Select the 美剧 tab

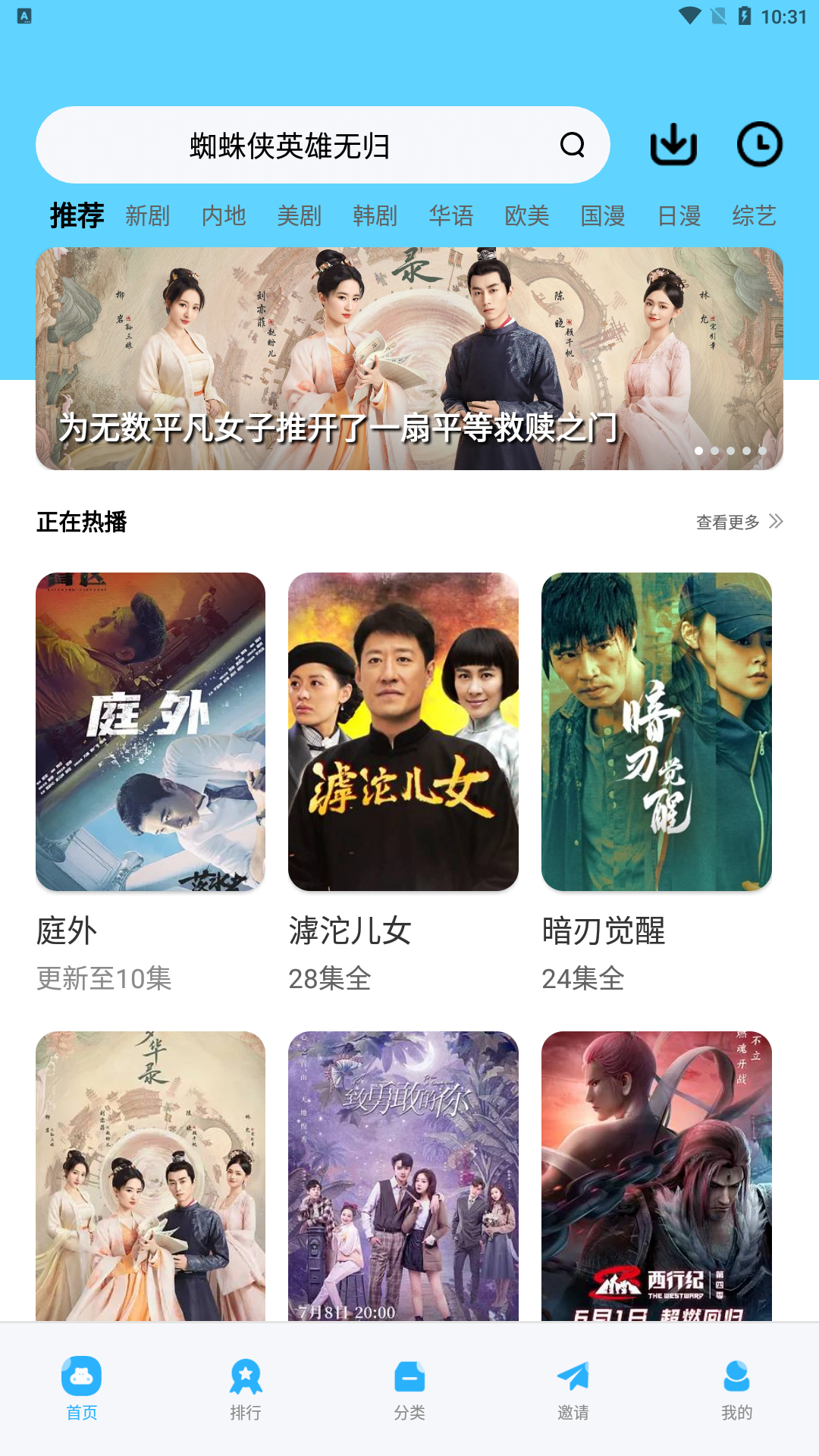tap(300, 216)
